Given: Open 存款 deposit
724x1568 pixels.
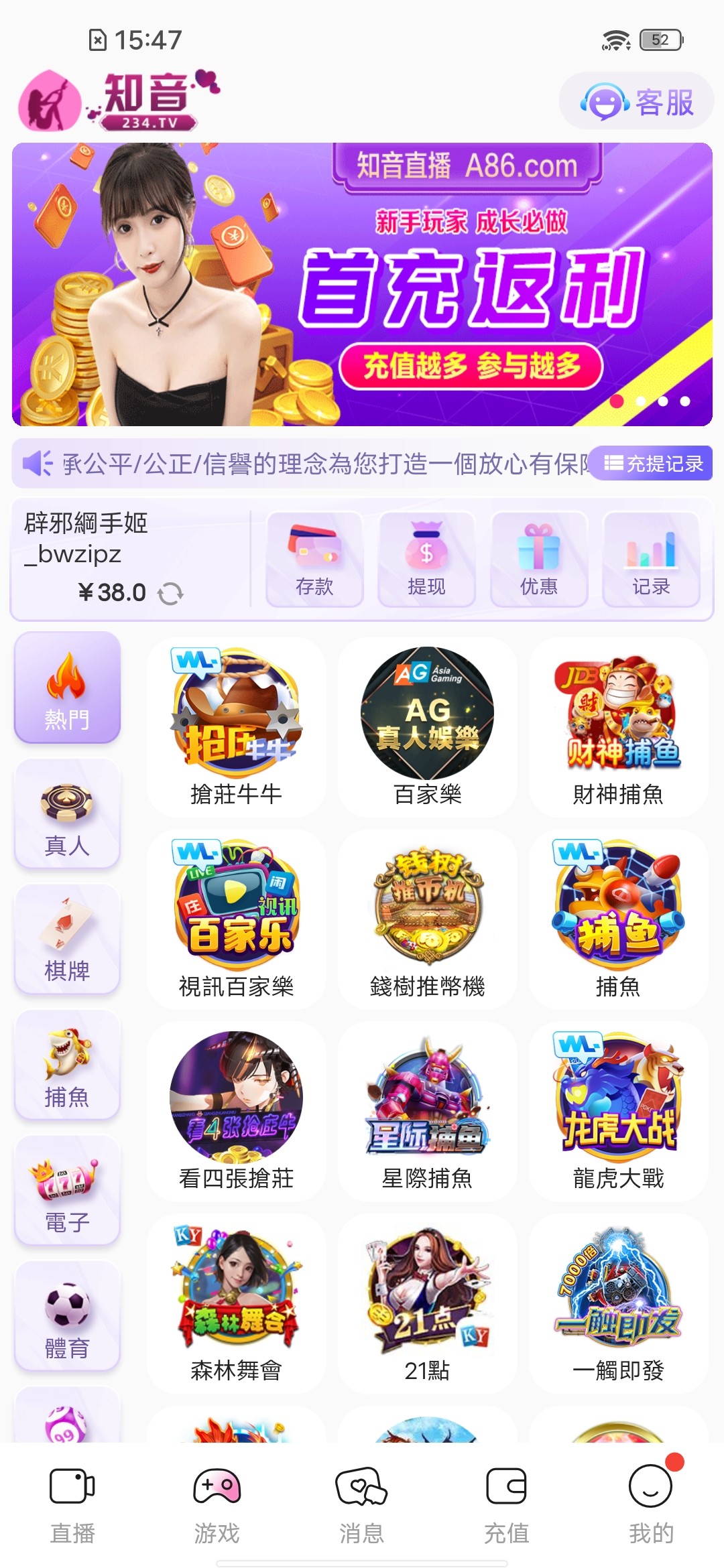Looking at the screenshot, I should click(314, 560).
